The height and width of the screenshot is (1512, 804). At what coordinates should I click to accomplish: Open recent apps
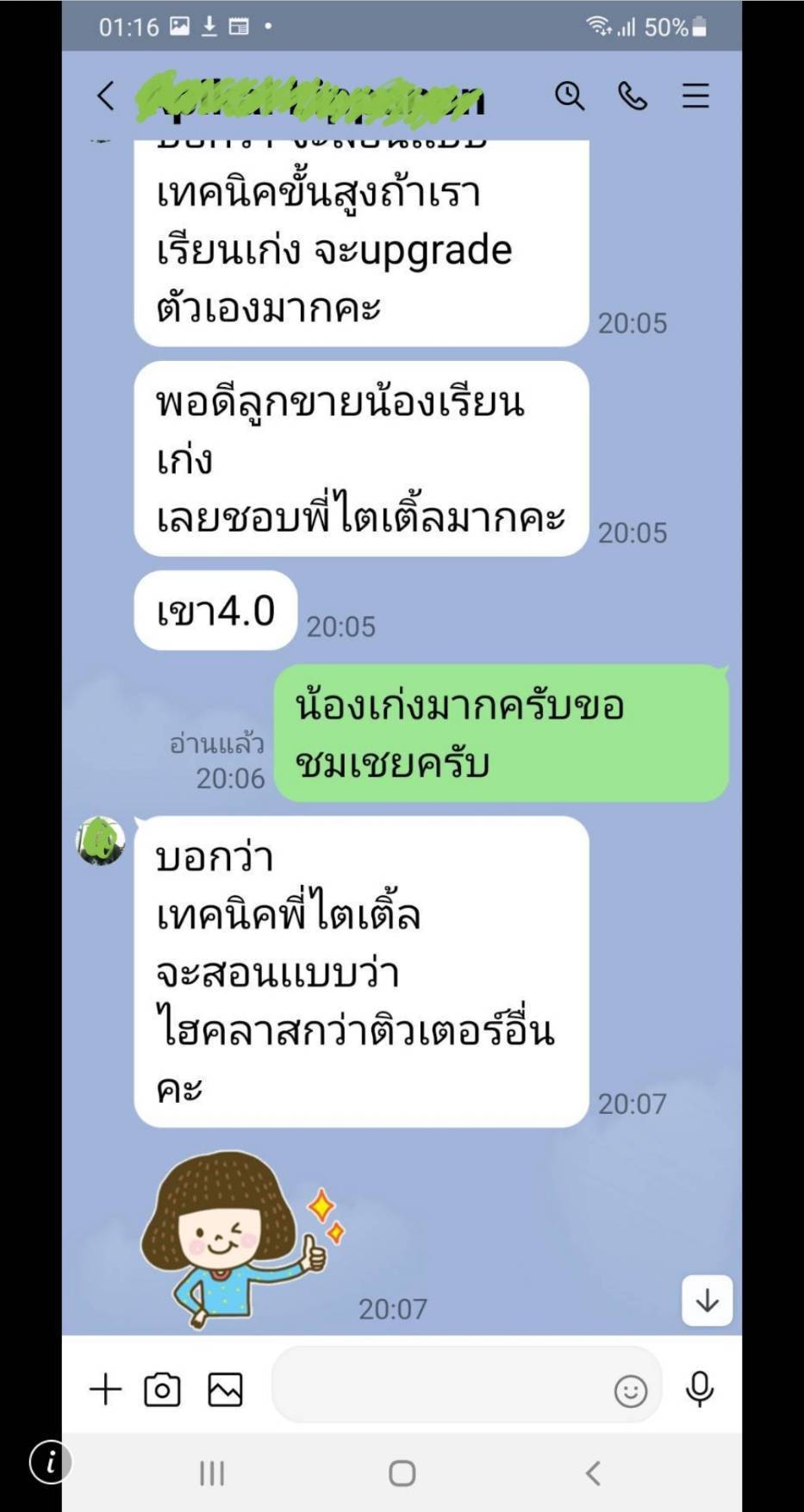coord(212,1472)
